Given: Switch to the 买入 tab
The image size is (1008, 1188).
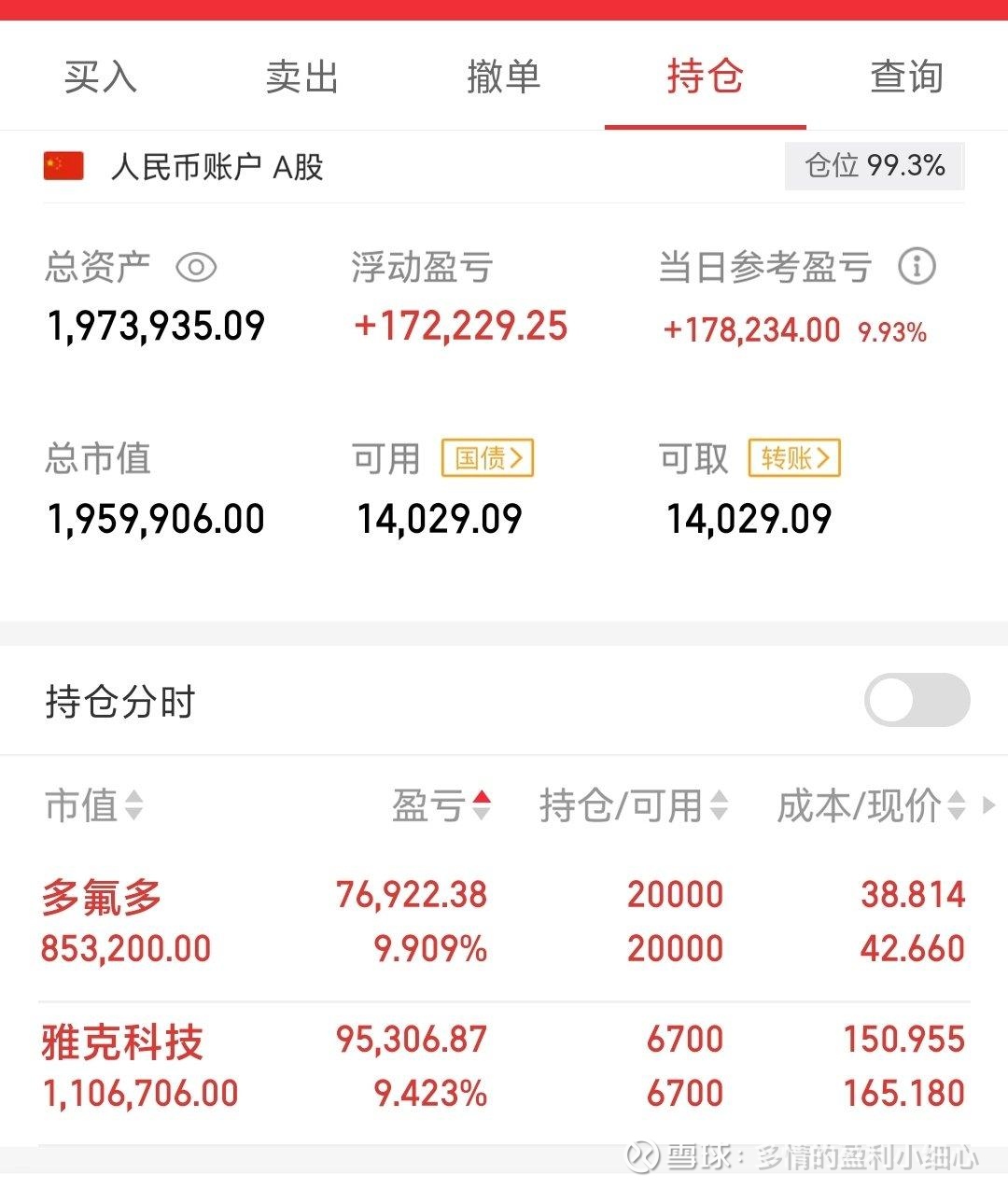Looking at the screenshot, I should pyautogui.click(x=101, y=77).
